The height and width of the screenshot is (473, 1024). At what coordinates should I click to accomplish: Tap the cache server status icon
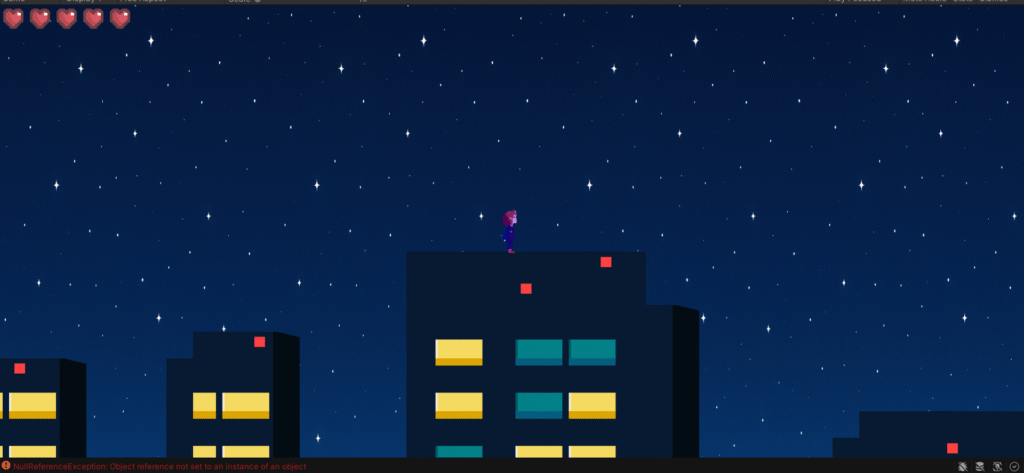(980, 466)
